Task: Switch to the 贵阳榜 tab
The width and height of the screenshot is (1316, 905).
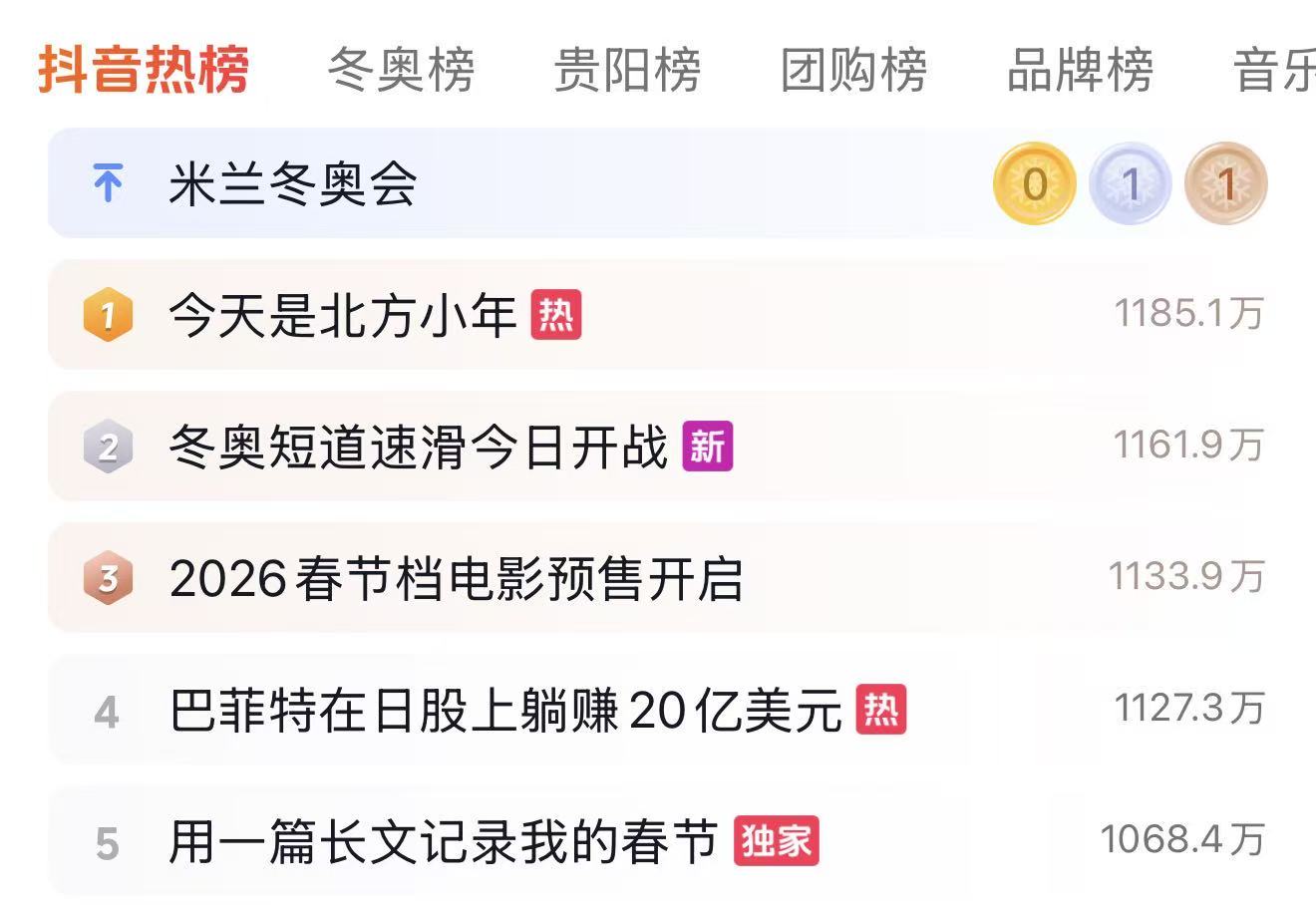Action: click(x=627, y=72)
